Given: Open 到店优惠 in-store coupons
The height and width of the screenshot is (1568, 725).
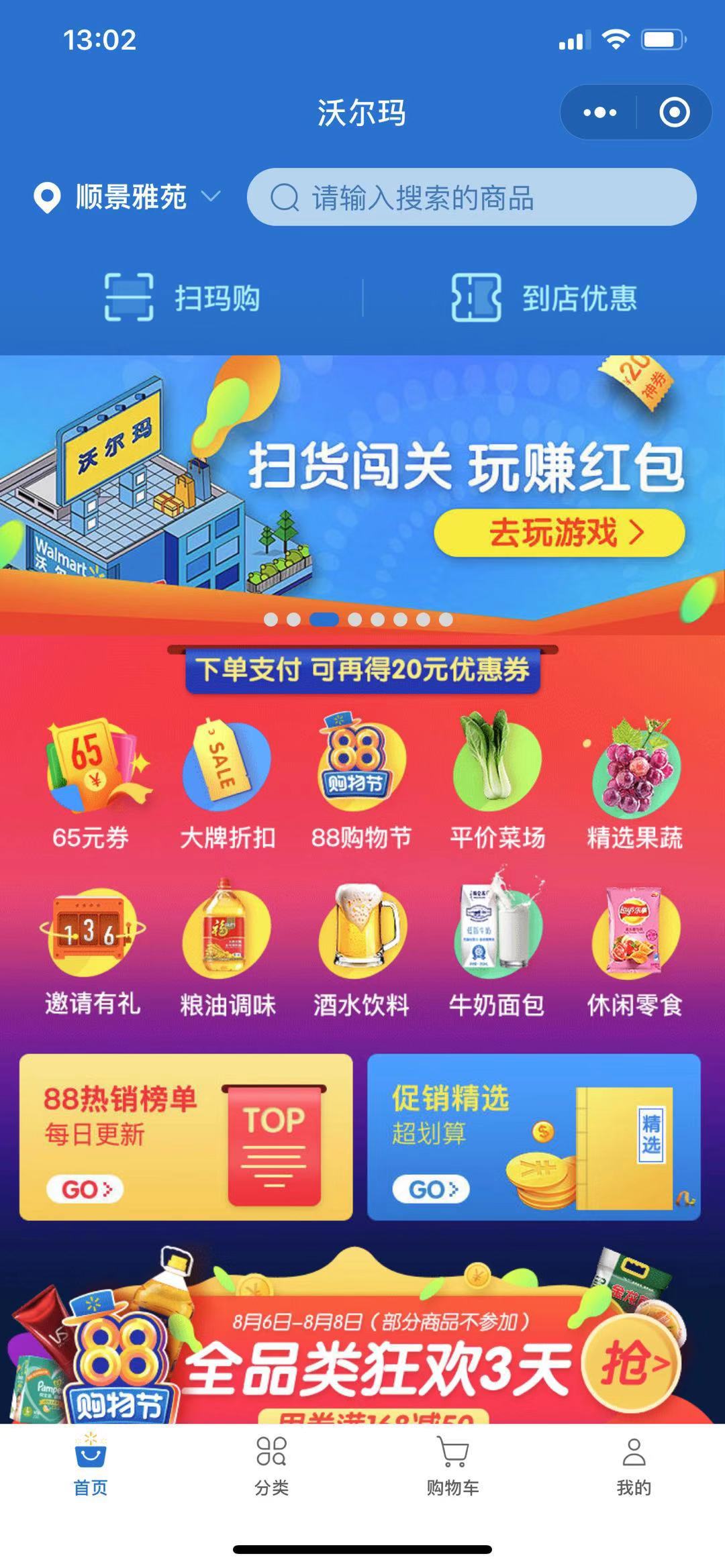Looking at the screenshot, I should [544, 297].
